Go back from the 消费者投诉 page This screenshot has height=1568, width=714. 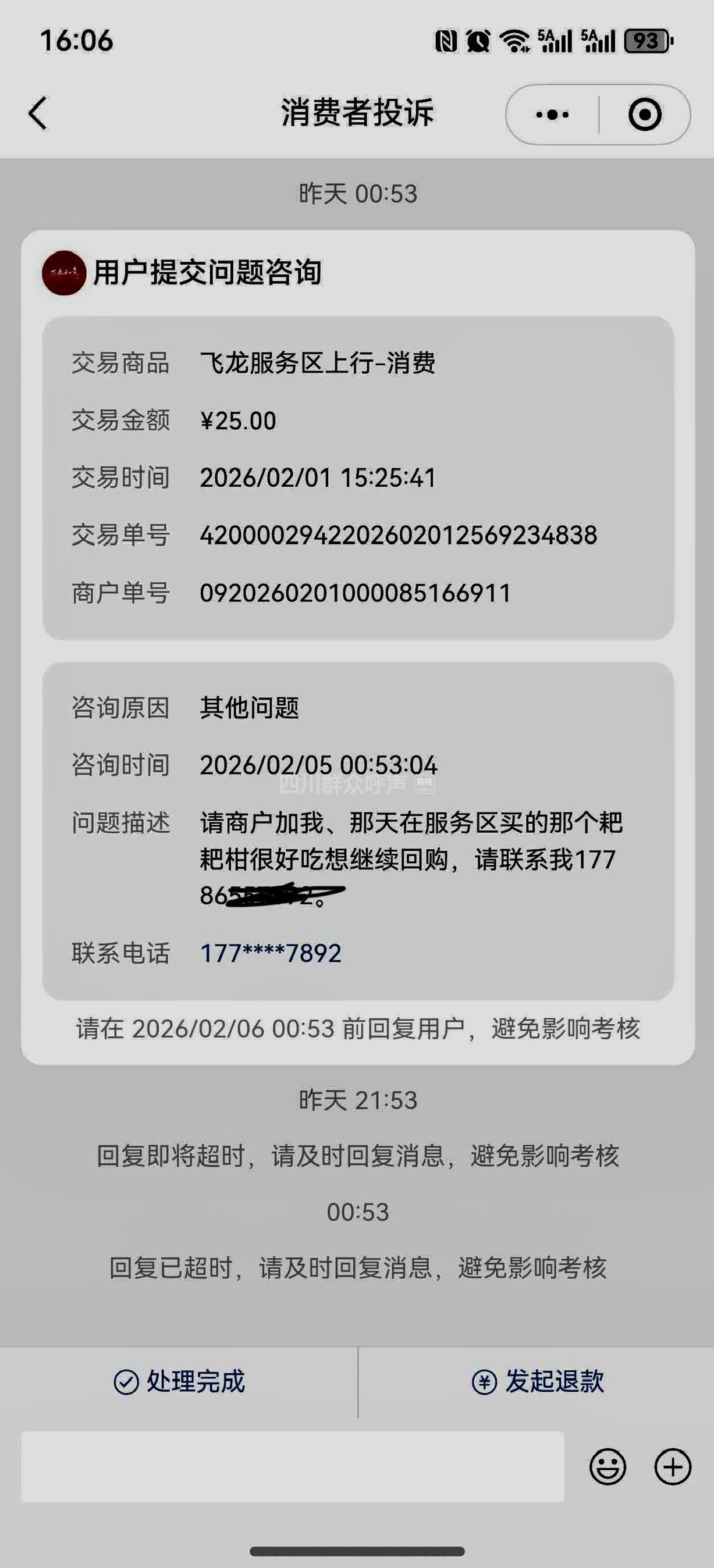(x=38, y=113)
